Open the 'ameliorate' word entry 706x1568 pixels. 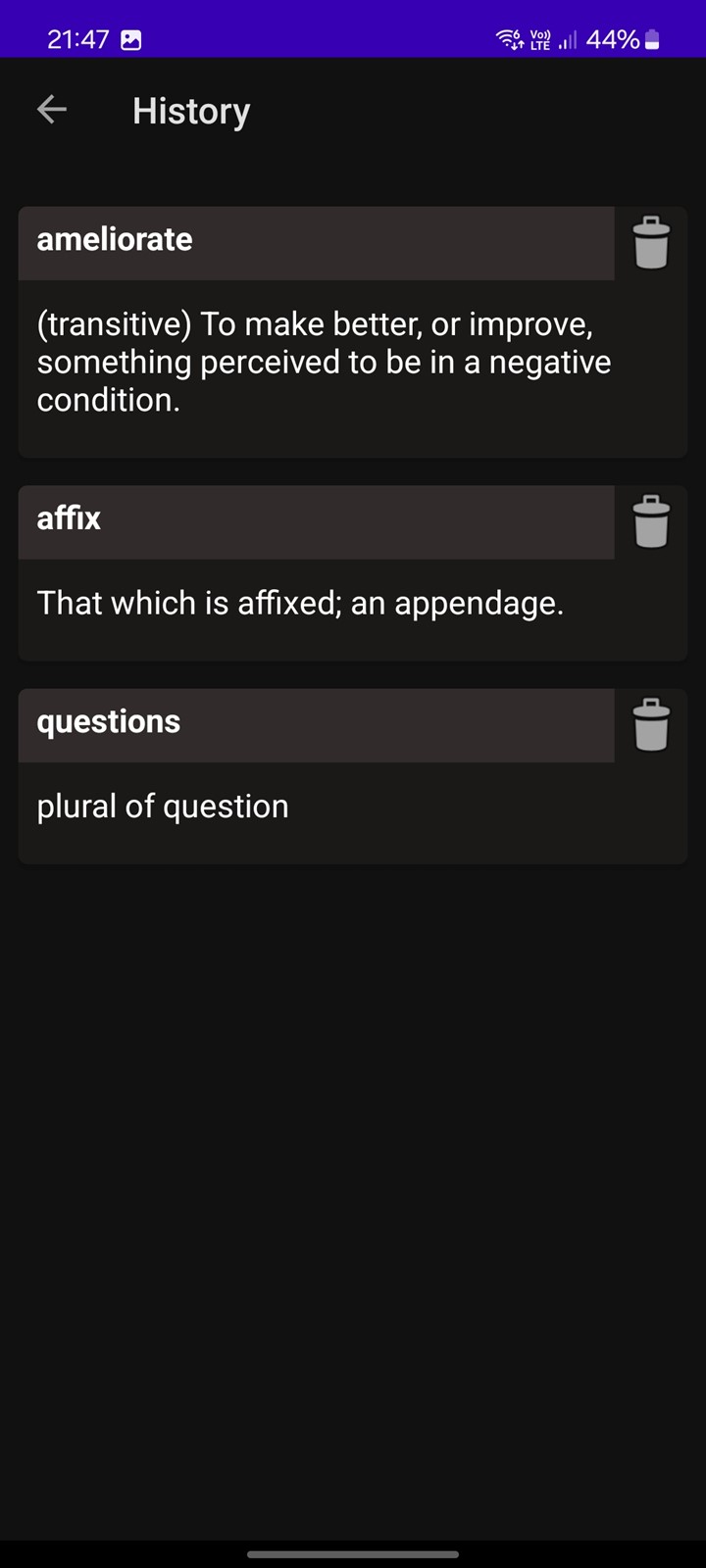(x=316, y=244)
